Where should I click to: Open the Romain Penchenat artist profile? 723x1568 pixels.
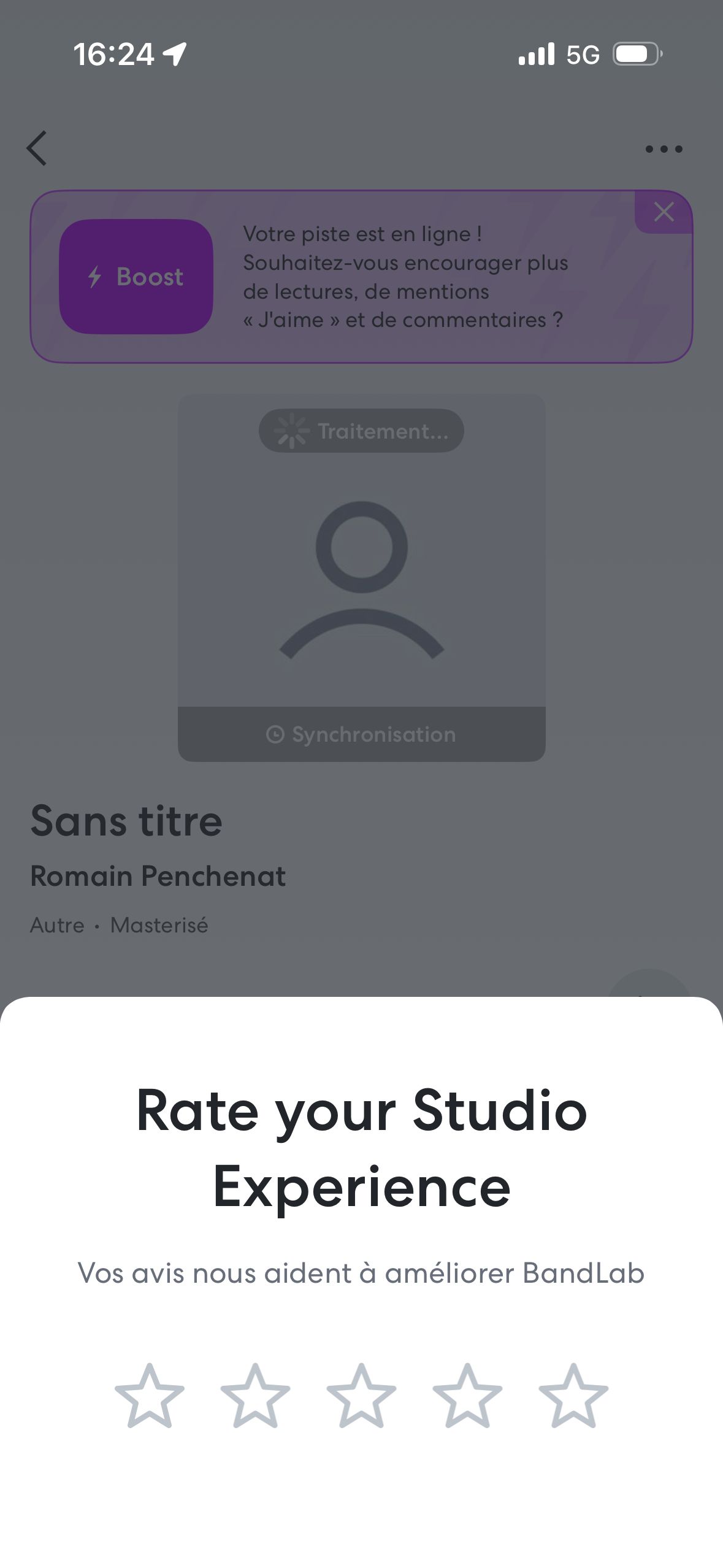[x=158, y=876]
